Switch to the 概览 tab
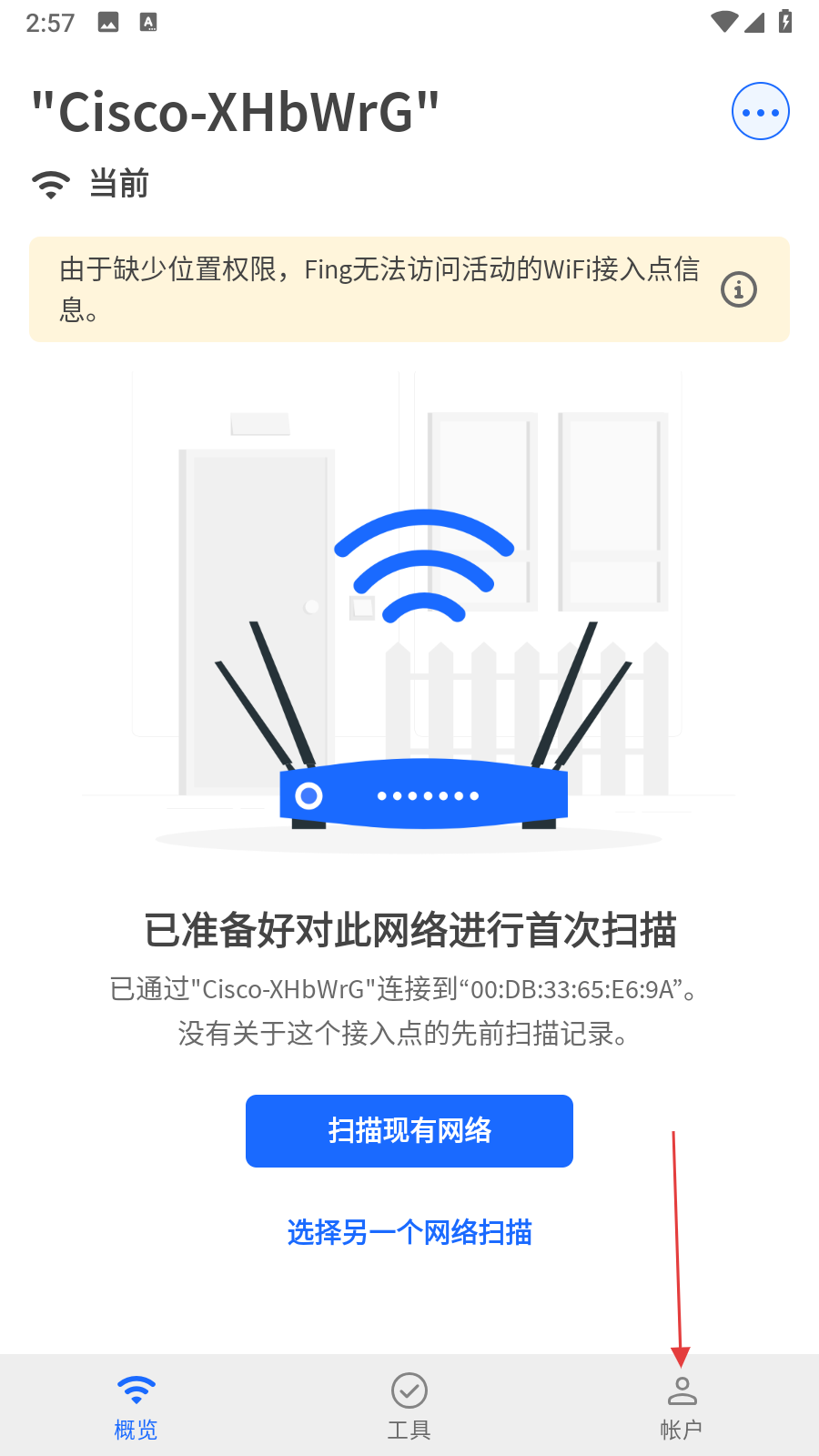Image resolution: width=819 pixels, height=1456 pixels. coord(136,1406)
